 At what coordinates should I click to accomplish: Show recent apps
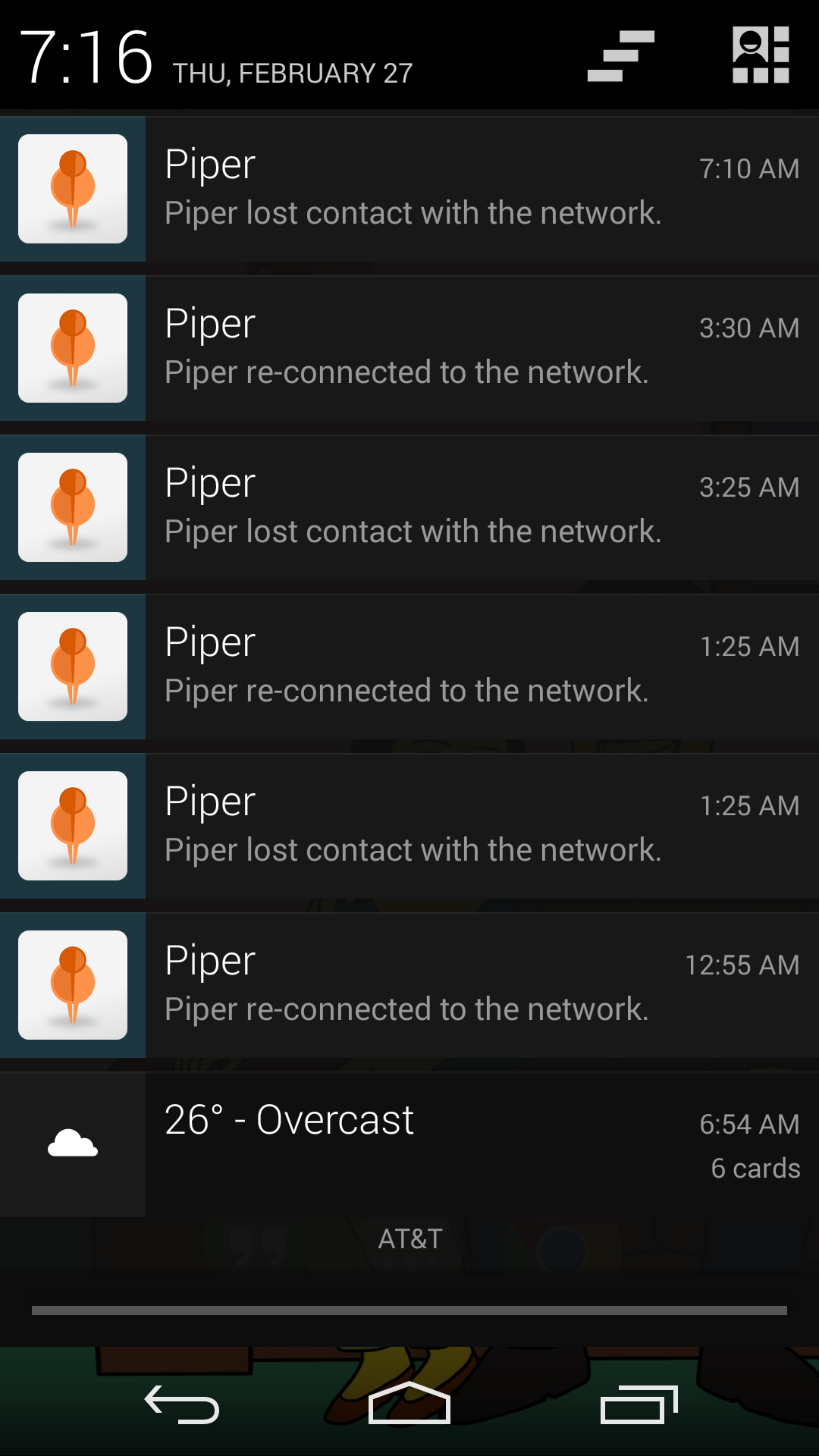pos(639,1405)
